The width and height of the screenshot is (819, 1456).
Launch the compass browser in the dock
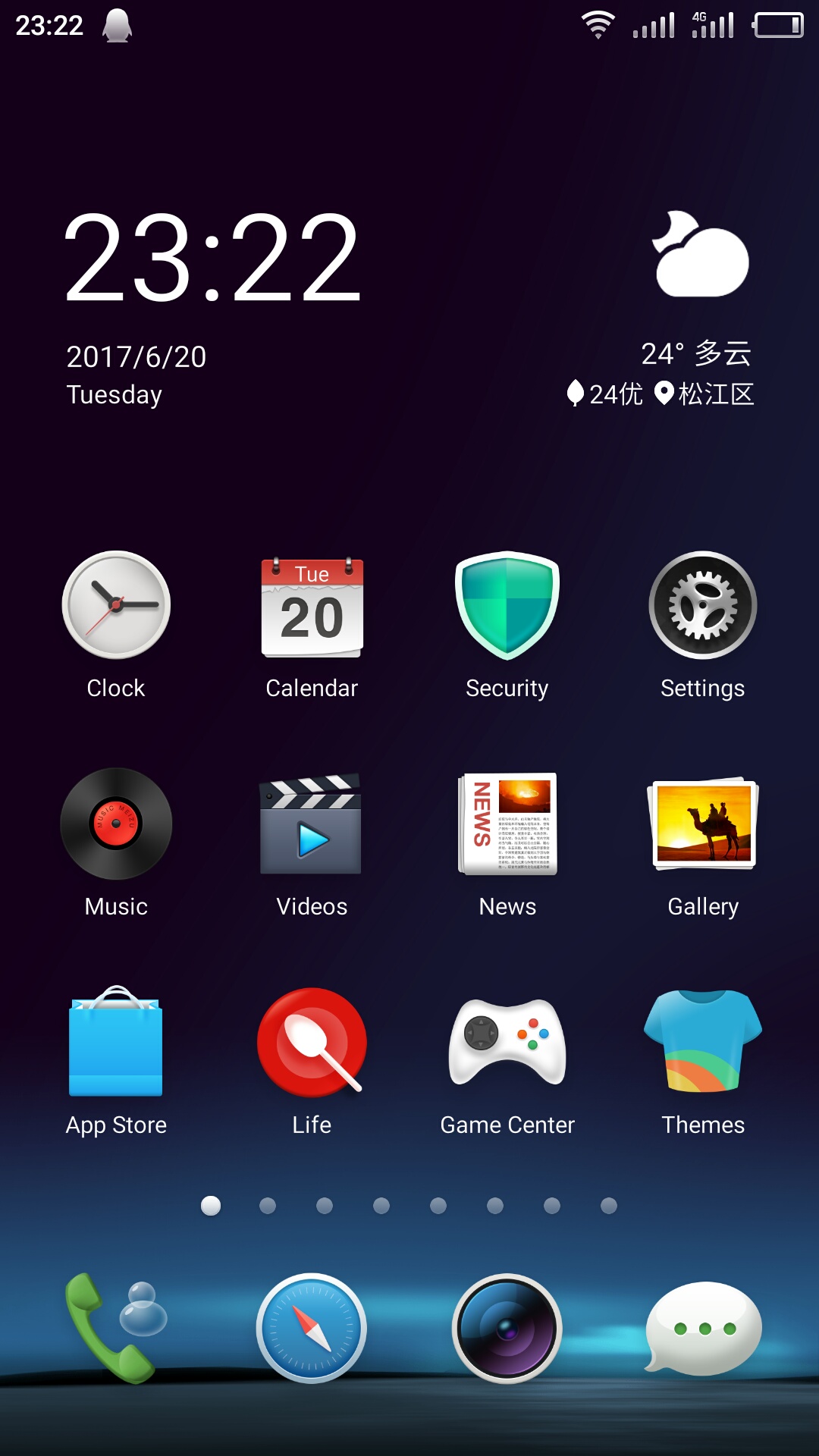(x=312, y=1329)
